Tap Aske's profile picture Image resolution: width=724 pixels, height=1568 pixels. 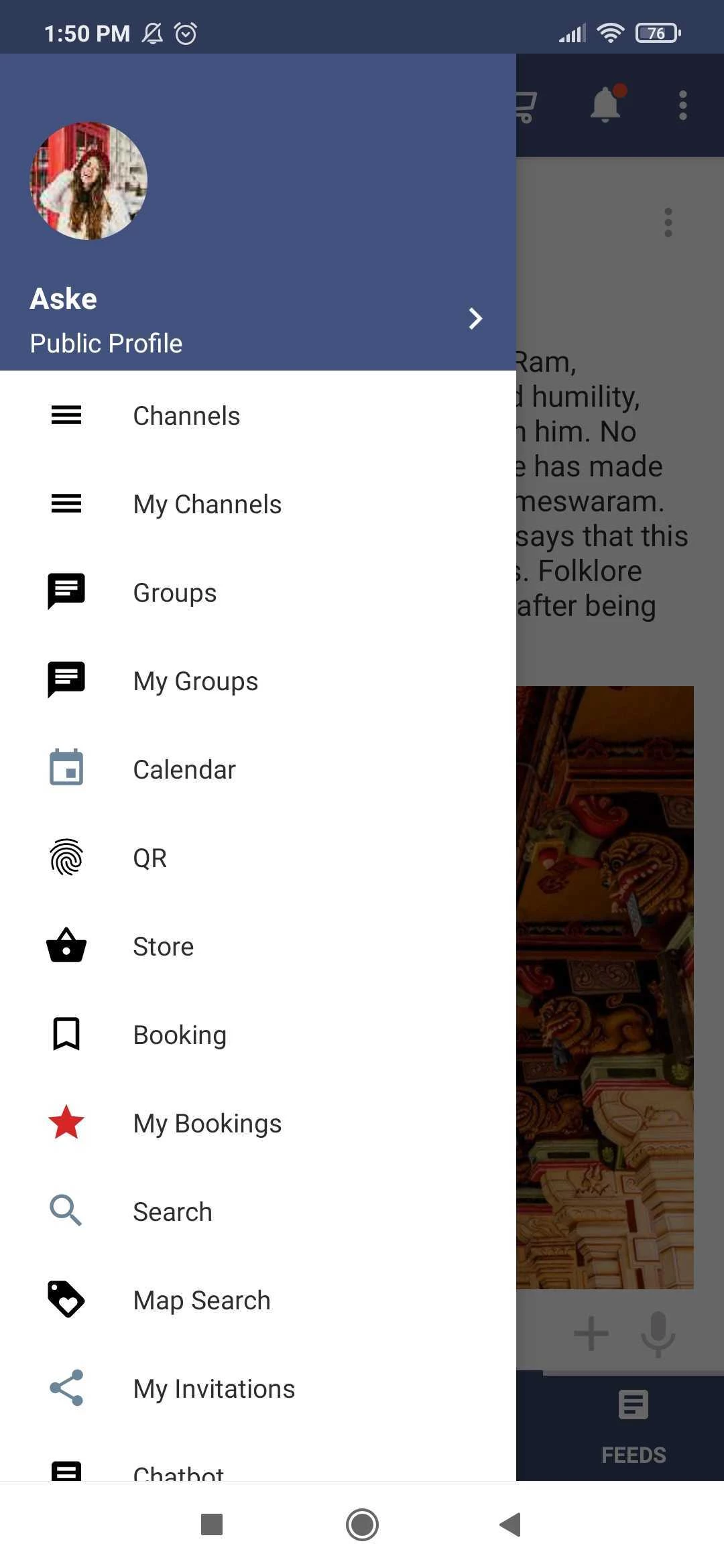pos(88,181)
